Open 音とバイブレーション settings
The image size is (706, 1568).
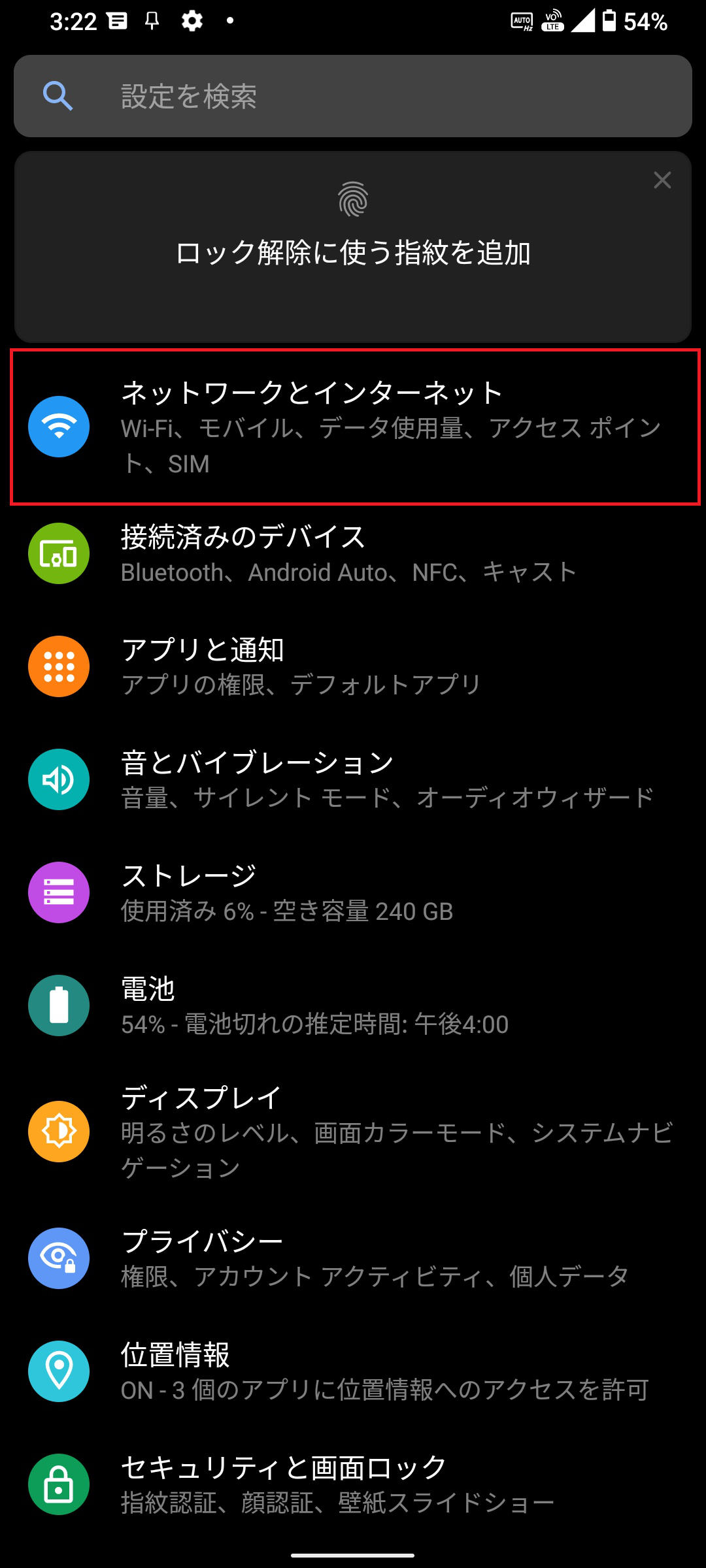[353, 779]
